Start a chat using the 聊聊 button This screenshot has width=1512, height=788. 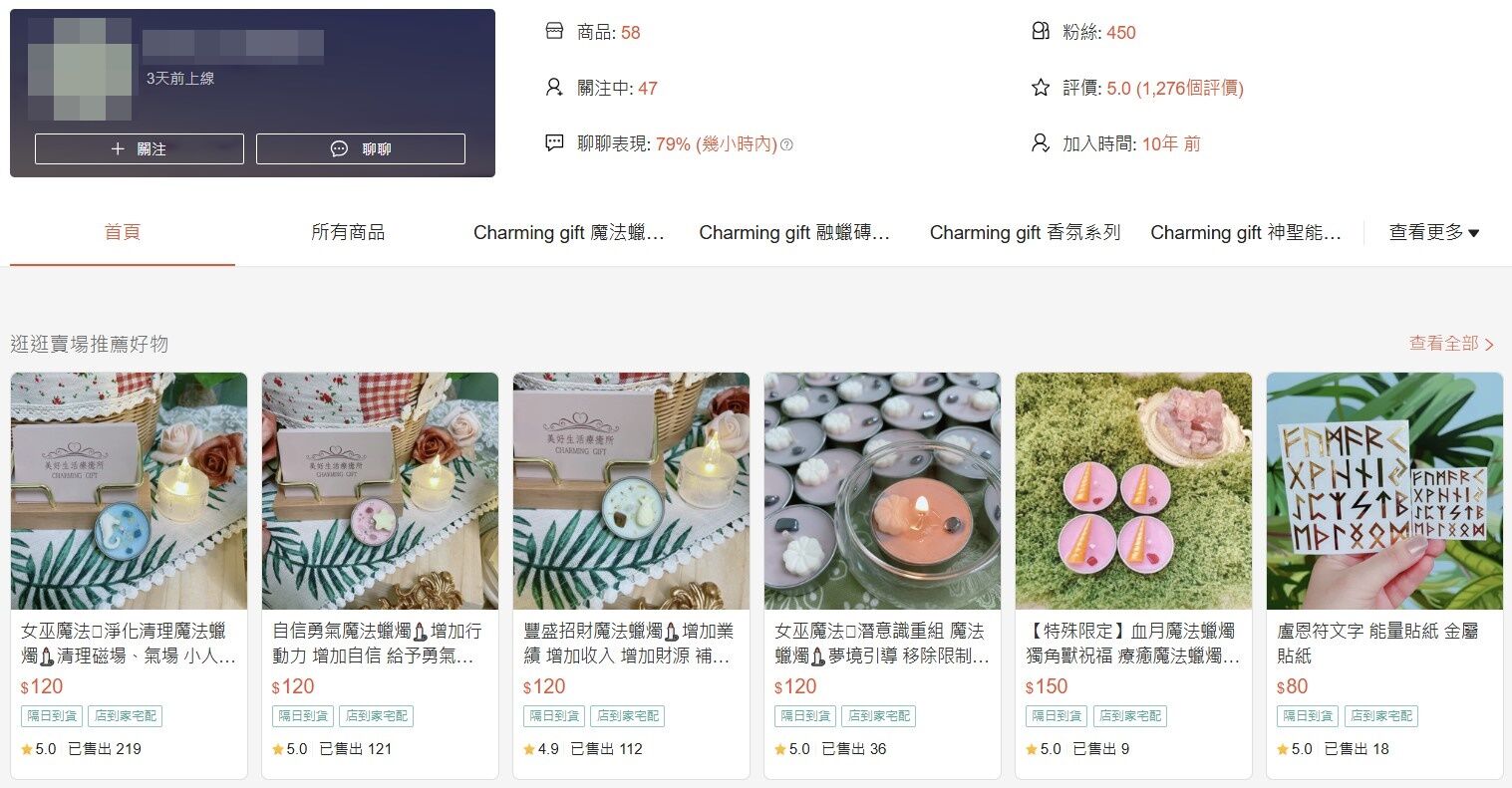361,148
